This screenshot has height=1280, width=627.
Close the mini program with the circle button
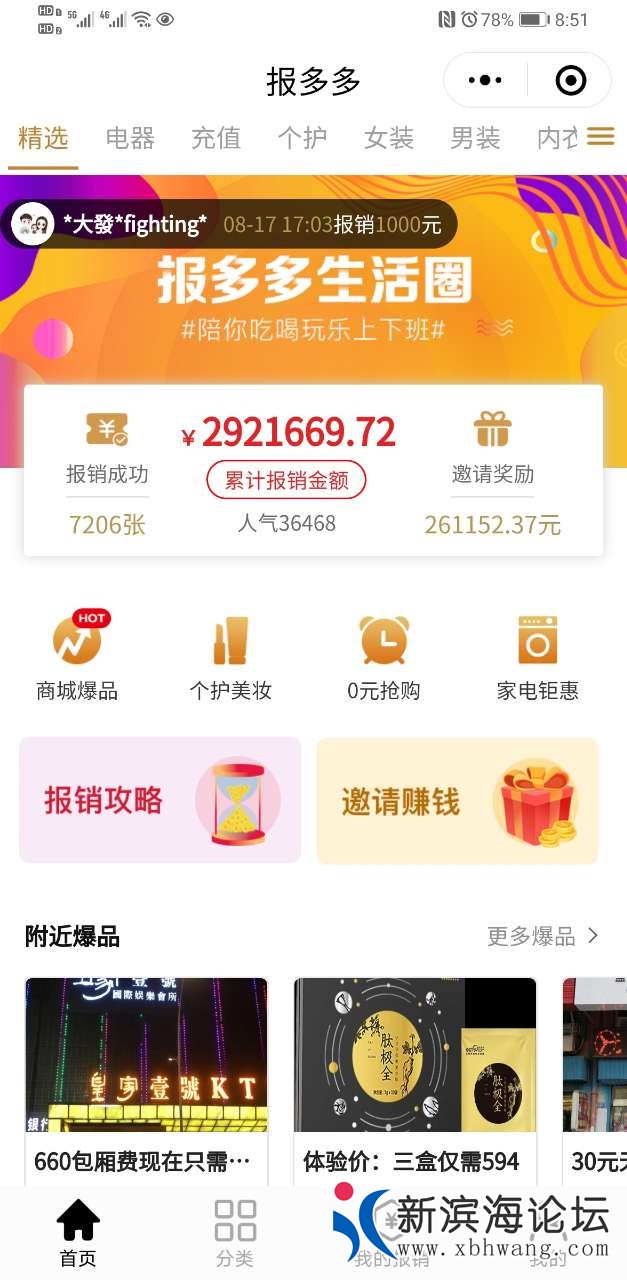click(x=570, y=81)
